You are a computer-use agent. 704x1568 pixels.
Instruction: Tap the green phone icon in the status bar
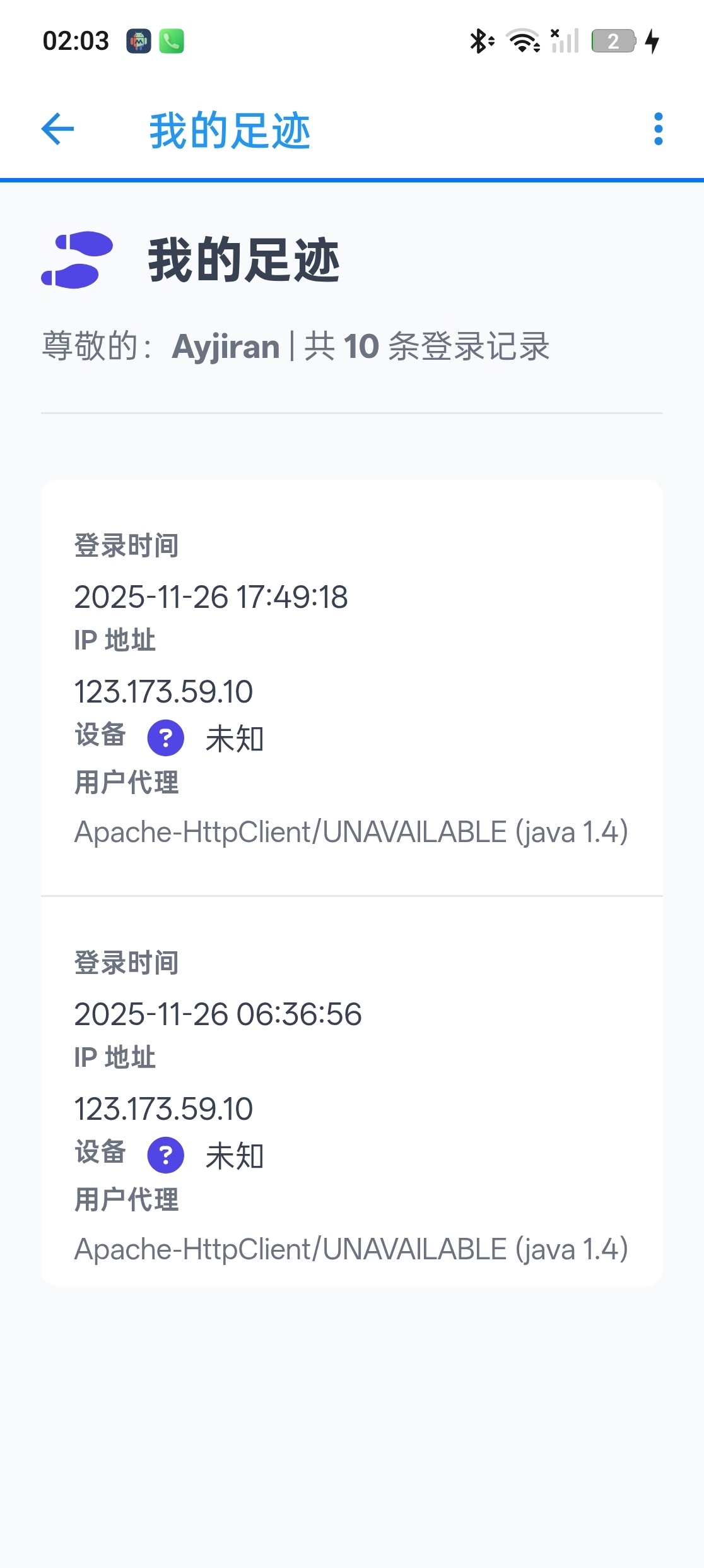tap(172, 41)
